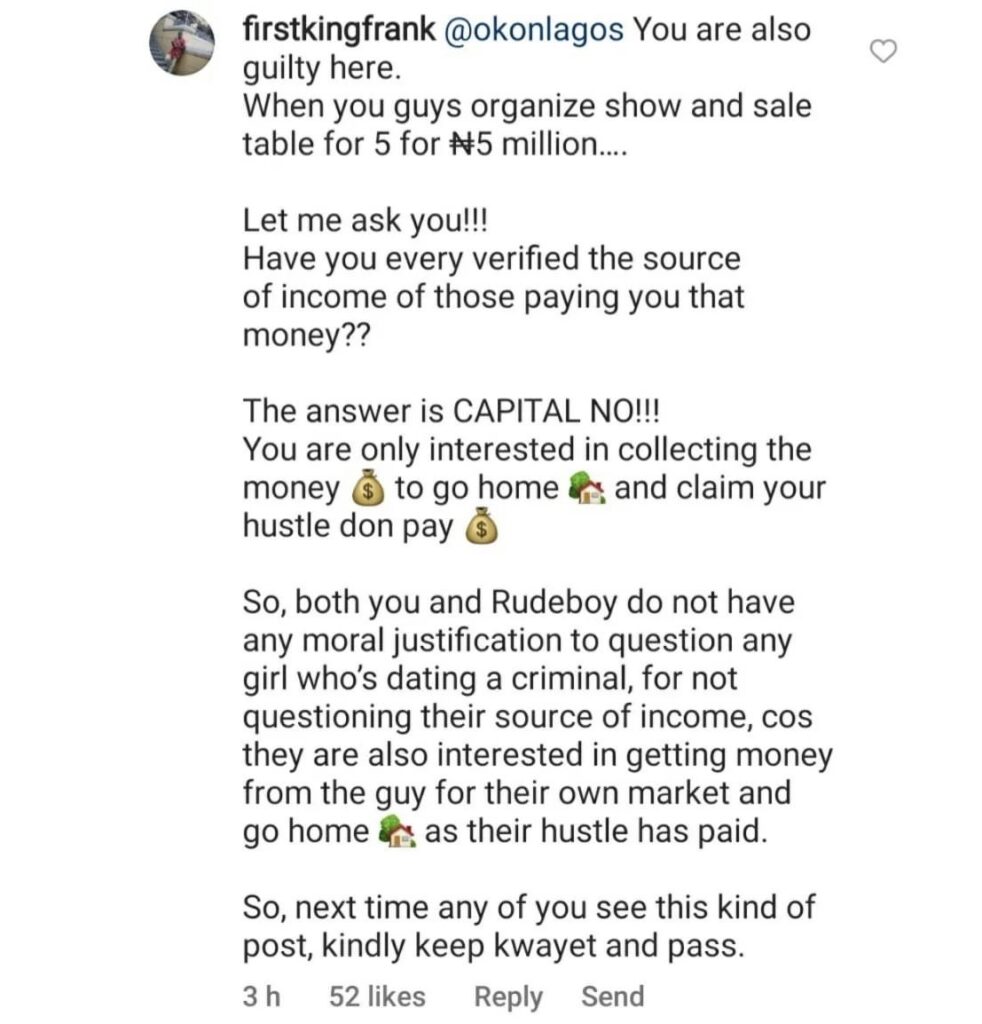This screenshot has width=982, height=1024.
Task: Open the firstkingfrank username link
Action: [338, 29]
